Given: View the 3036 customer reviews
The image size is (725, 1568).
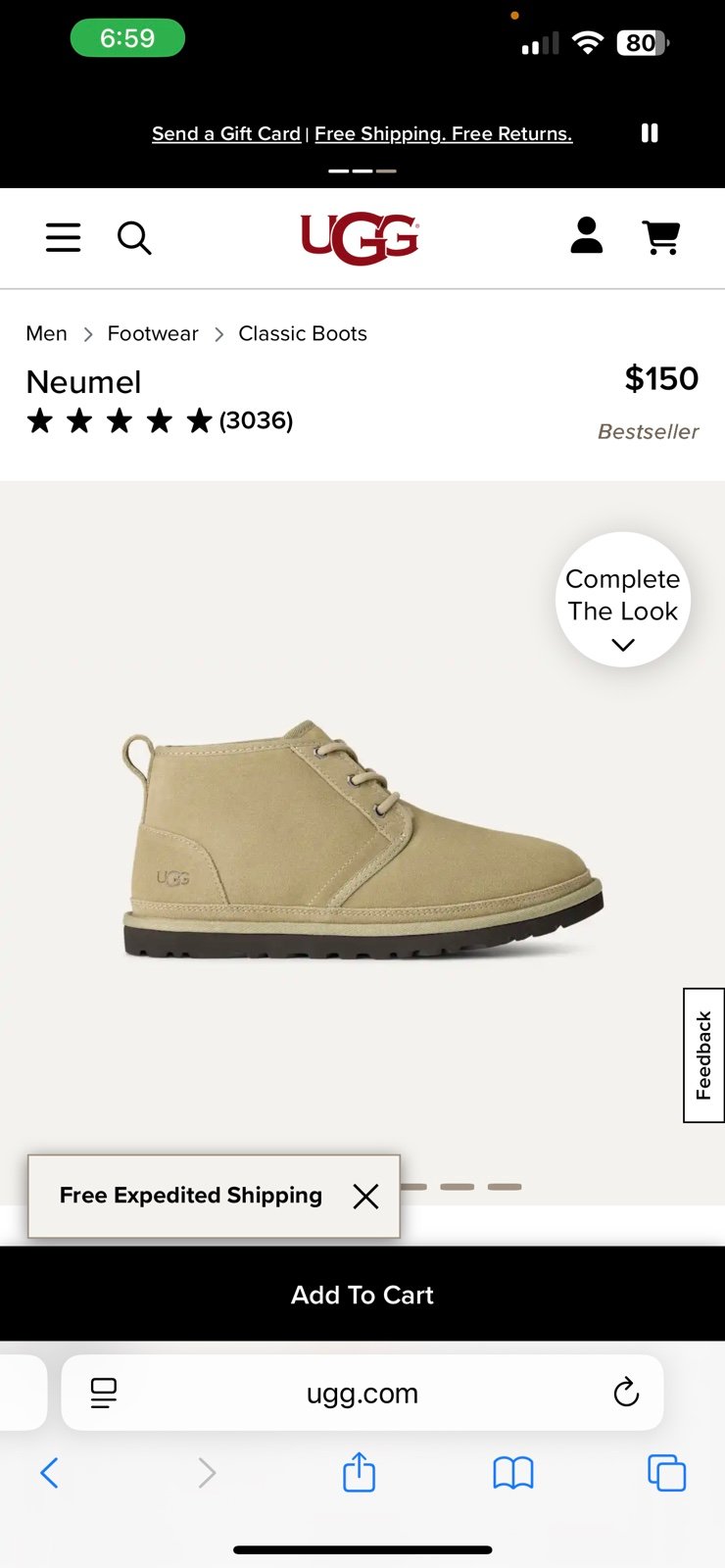Looking at the screenshot, I should pyautogui.click(x=256, y=420).
